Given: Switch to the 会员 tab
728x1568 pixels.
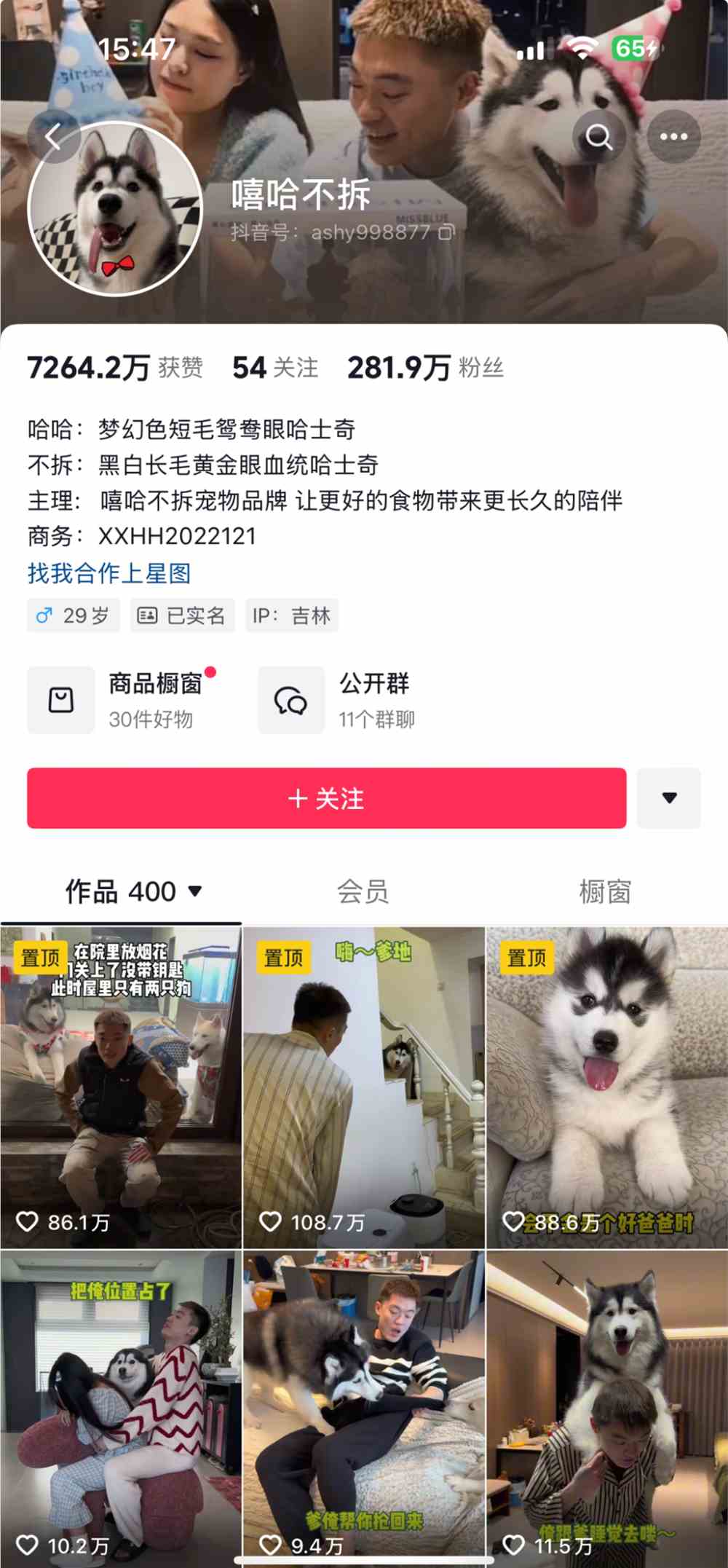Looking at the screenshot, I should (x=363, y=891).
